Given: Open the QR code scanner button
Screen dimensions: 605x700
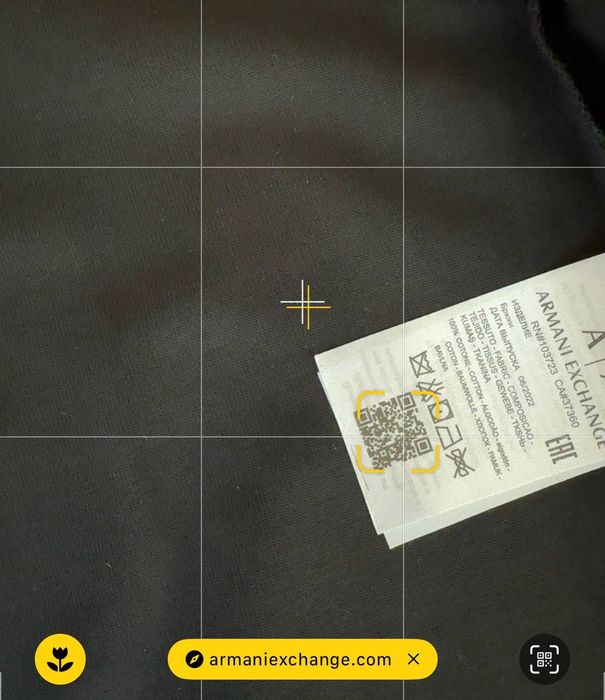Looking at the screenshot, I should point(544,659).
